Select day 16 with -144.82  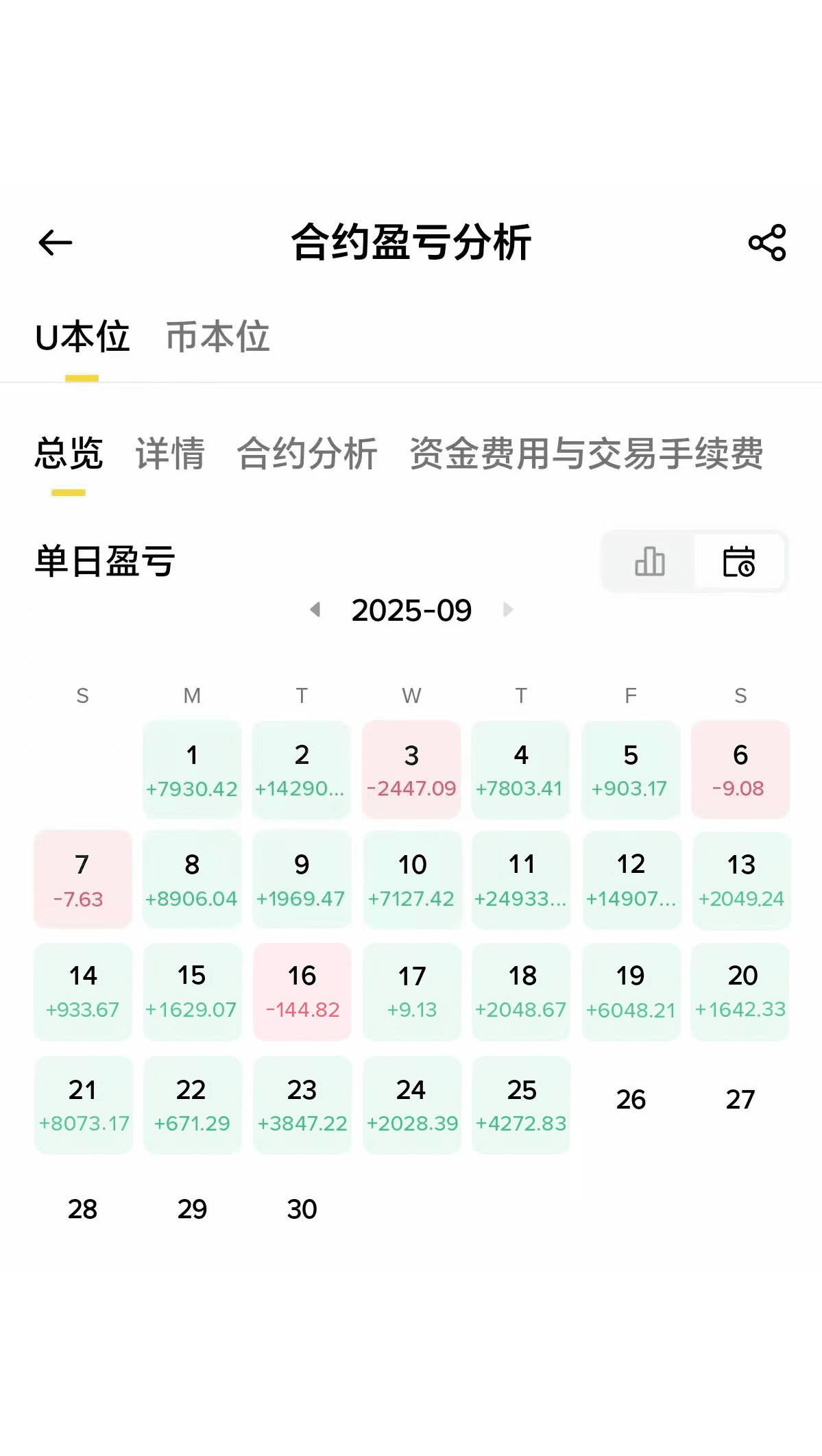(302, 991)
